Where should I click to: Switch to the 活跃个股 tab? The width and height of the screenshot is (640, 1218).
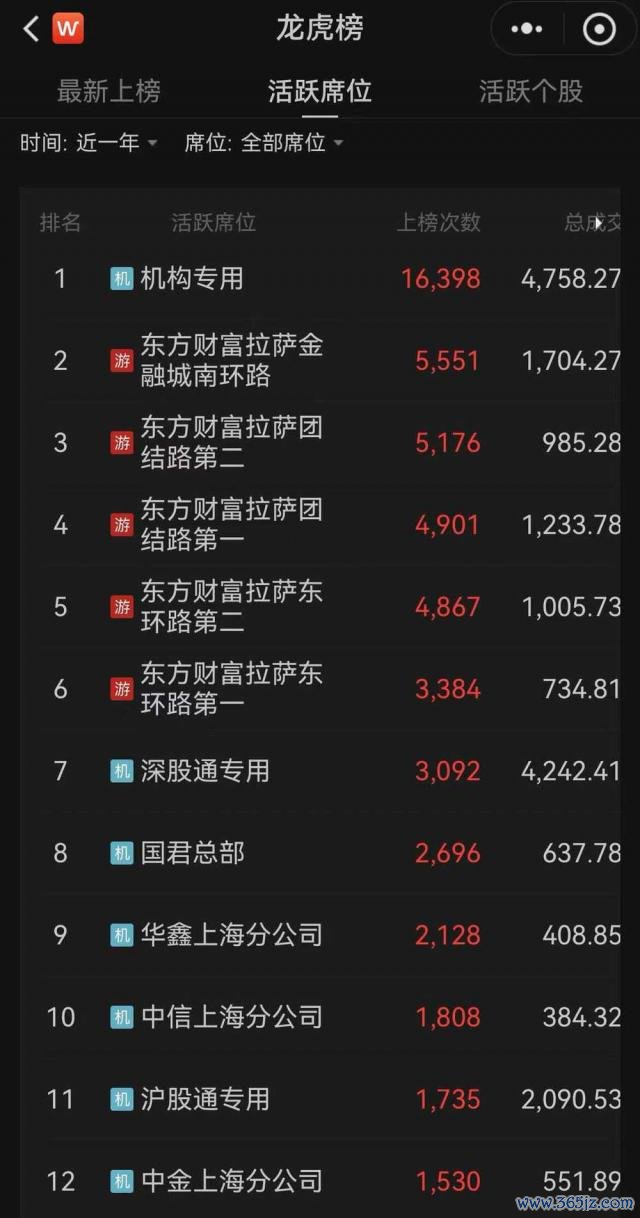click(531, 92)
